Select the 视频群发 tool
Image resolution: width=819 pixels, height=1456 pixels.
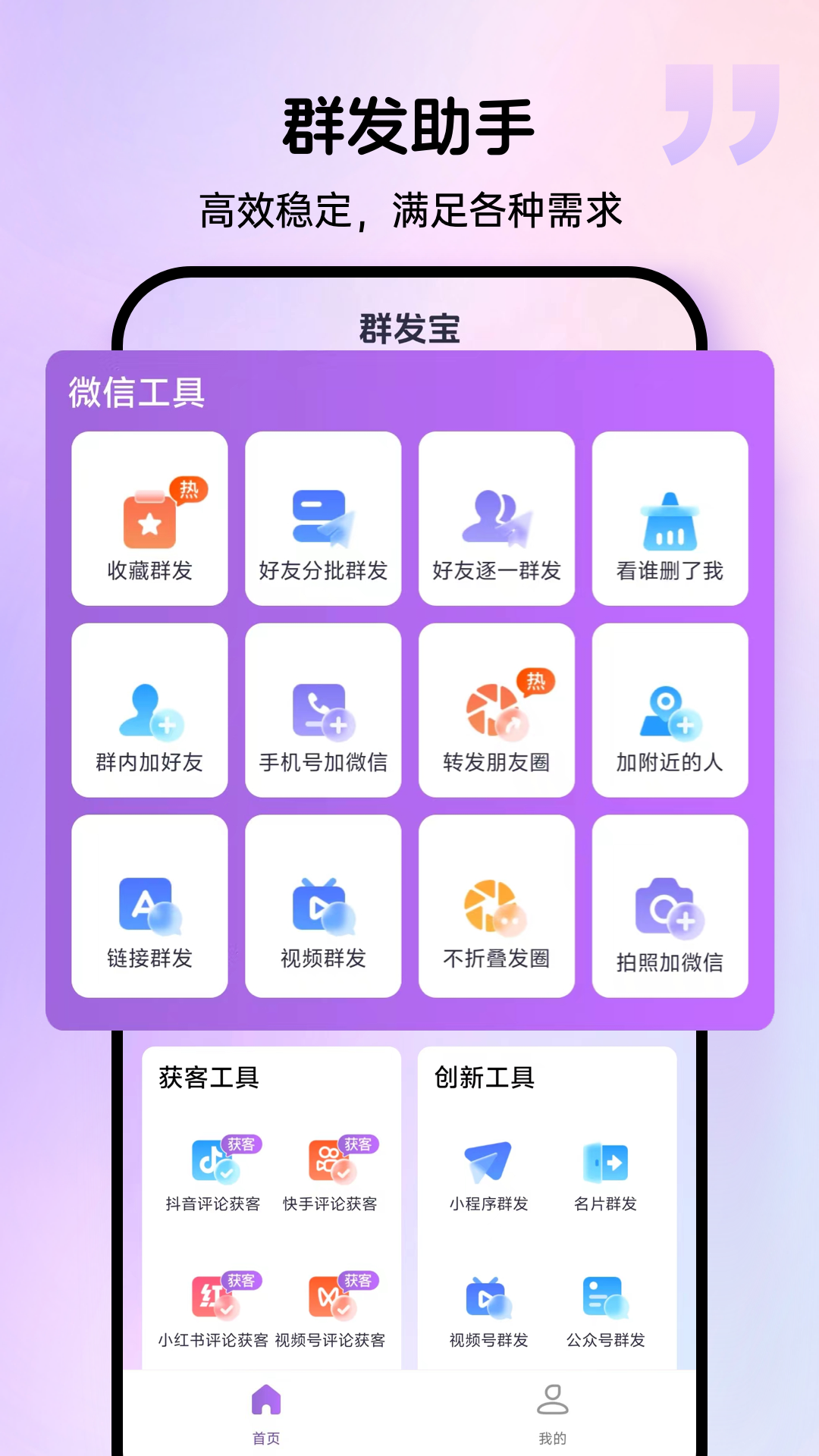click(322, 904)
